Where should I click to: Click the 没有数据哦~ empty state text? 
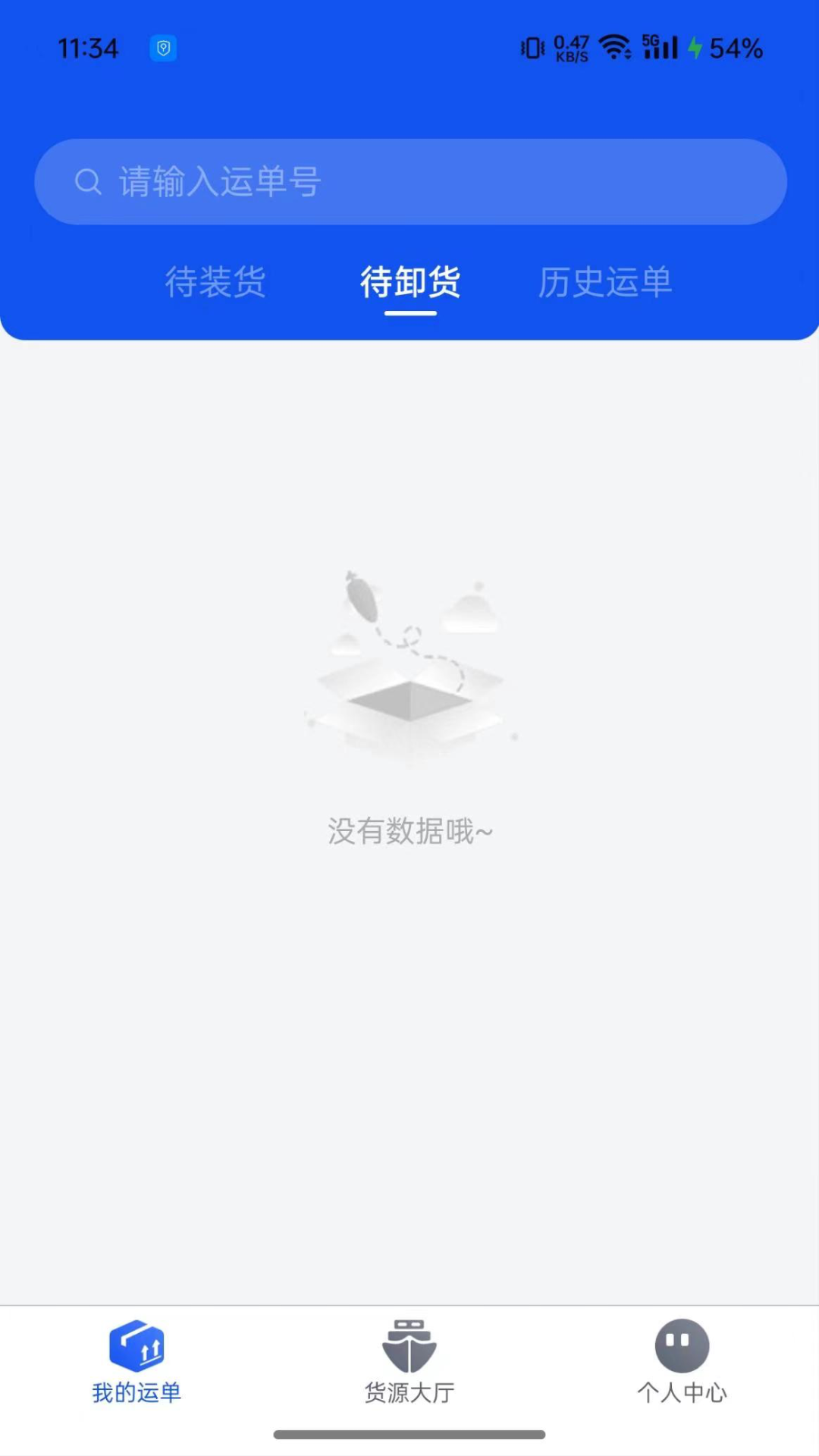coord(409,831)
